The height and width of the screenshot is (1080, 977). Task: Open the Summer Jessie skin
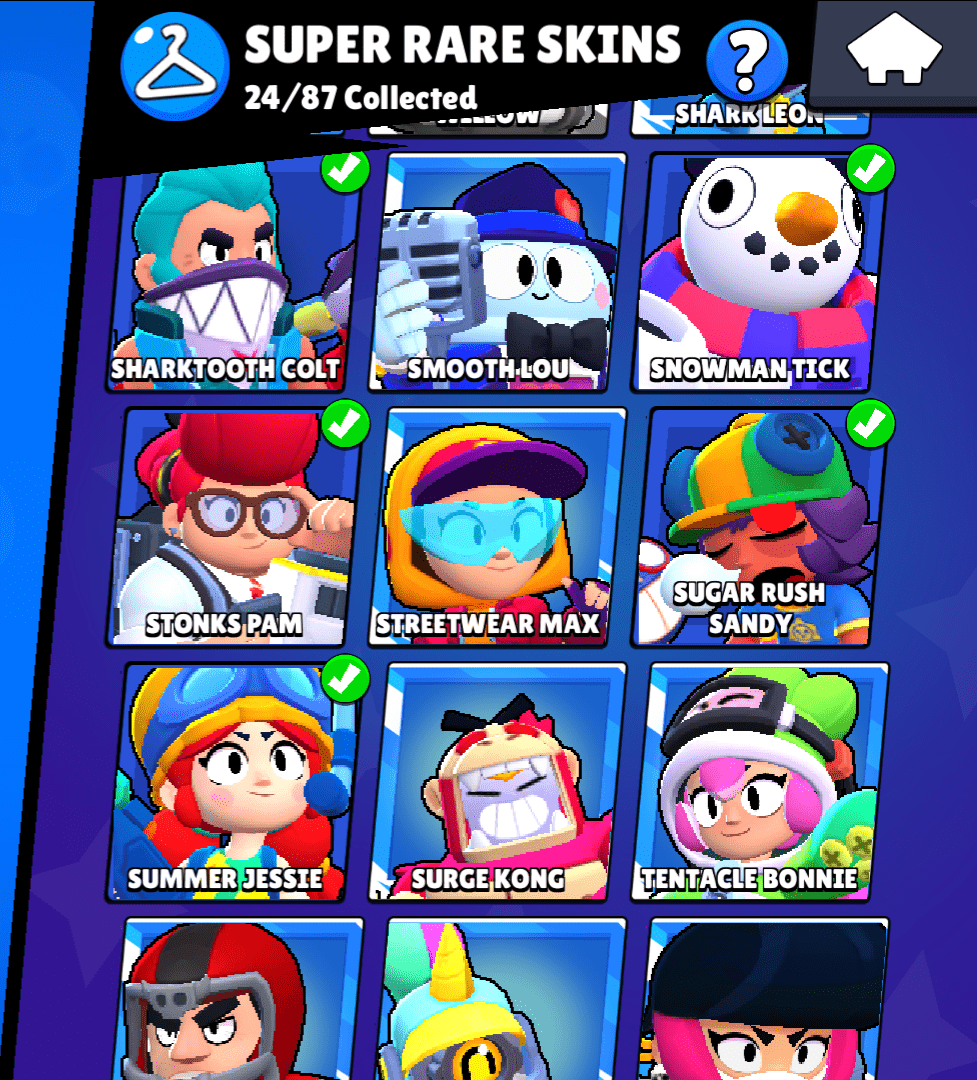point(236,782)
